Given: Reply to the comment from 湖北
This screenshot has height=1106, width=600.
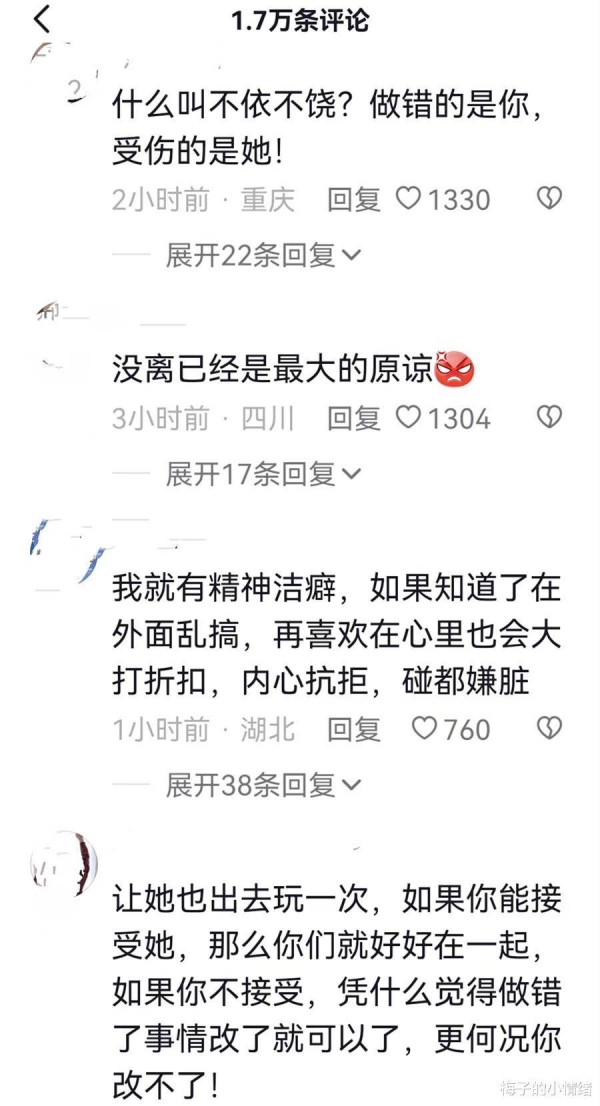Looking at the screenshot, I should tap(354, 729).
